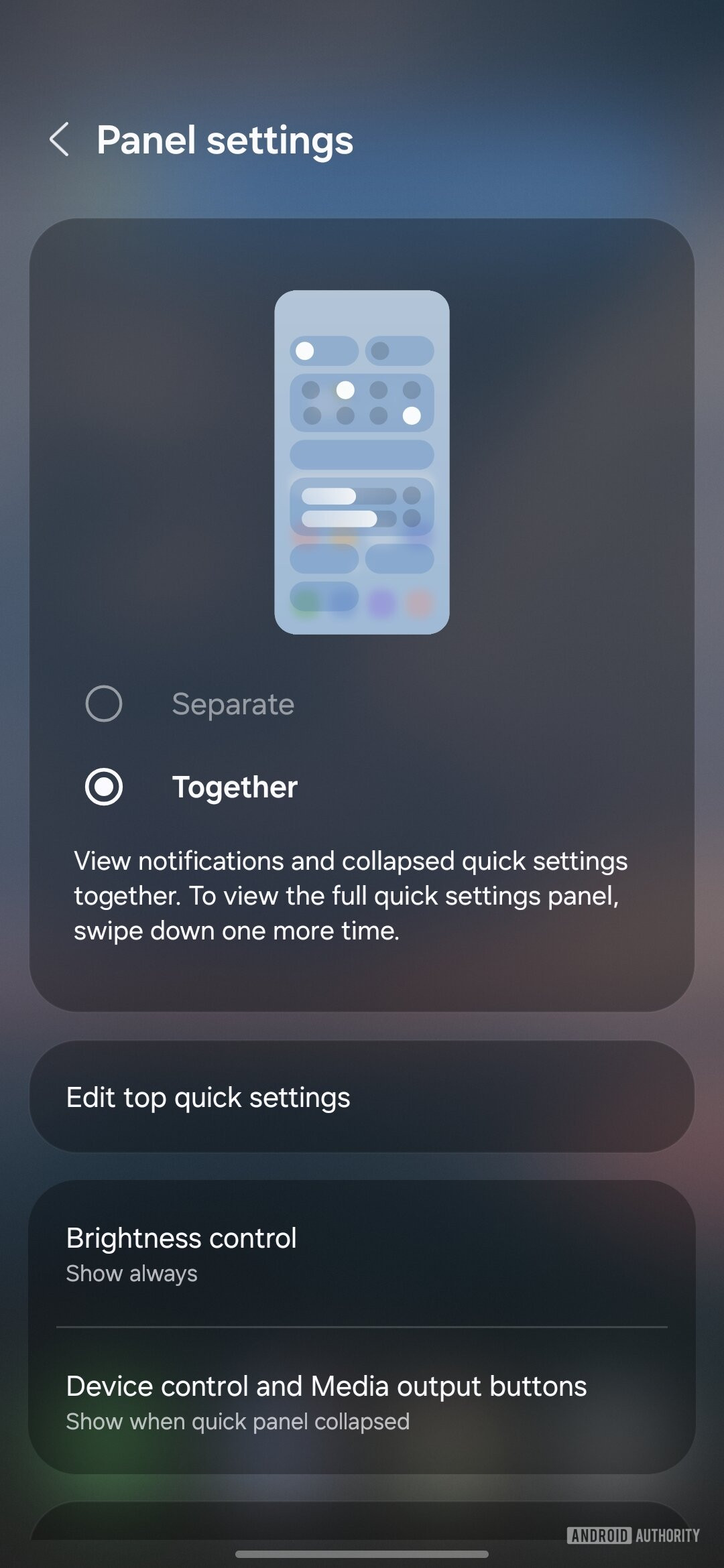724x1568 pixels.
Task: Open Device control and Media output buttons
Action: [x=362, y=1402]
